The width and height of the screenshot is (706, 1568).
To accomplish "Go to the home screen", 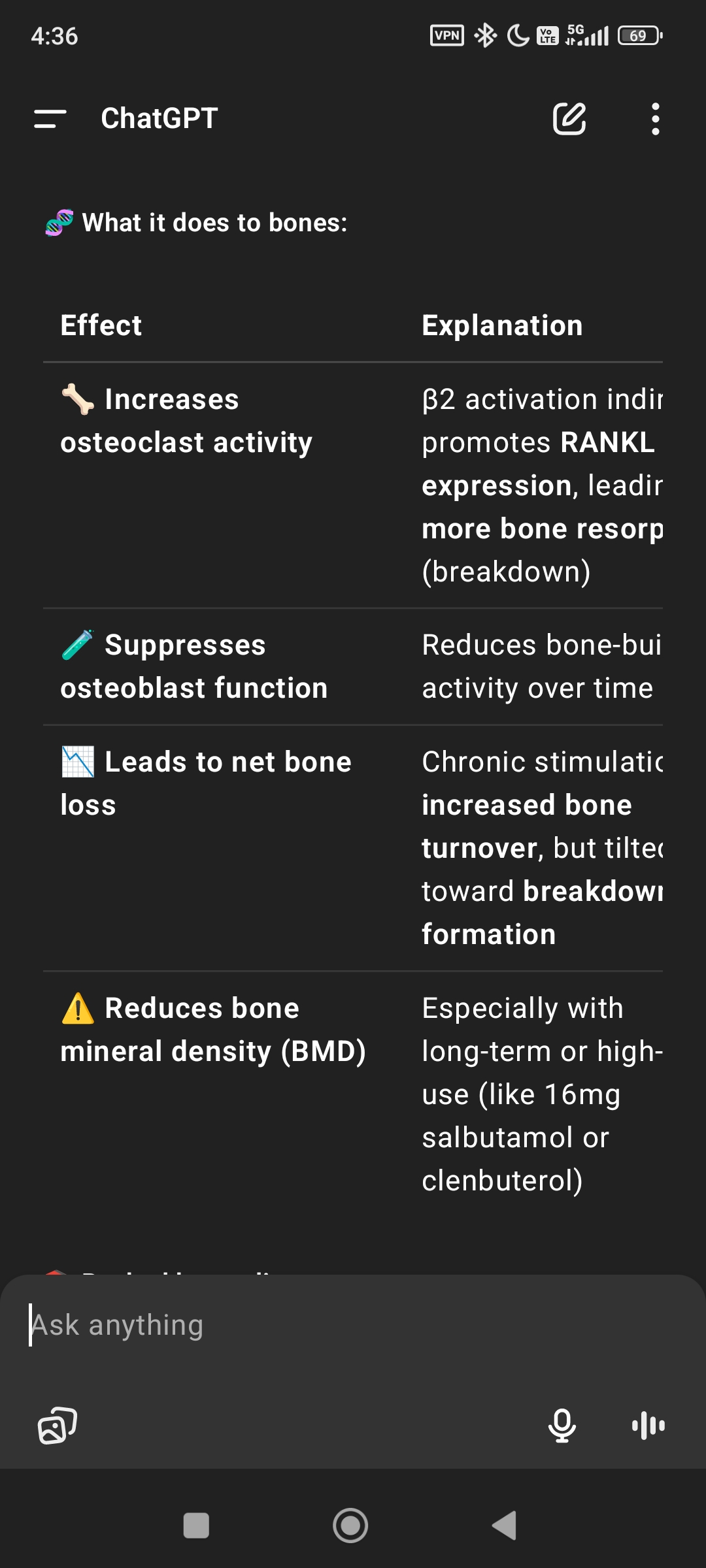I will pyautogui.click(x=350, y=1526).
